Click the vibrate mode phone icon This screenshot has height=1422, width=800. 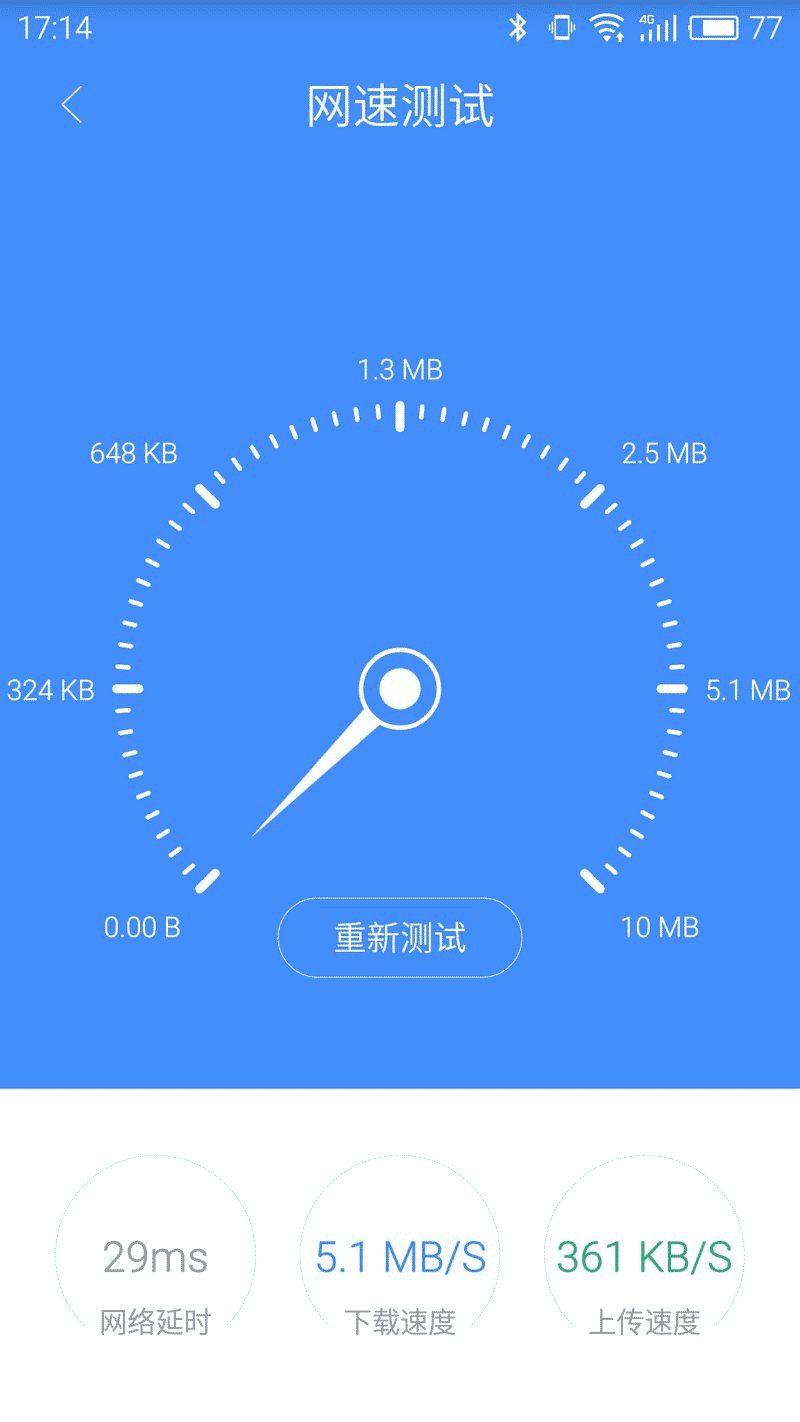point(560,28)
